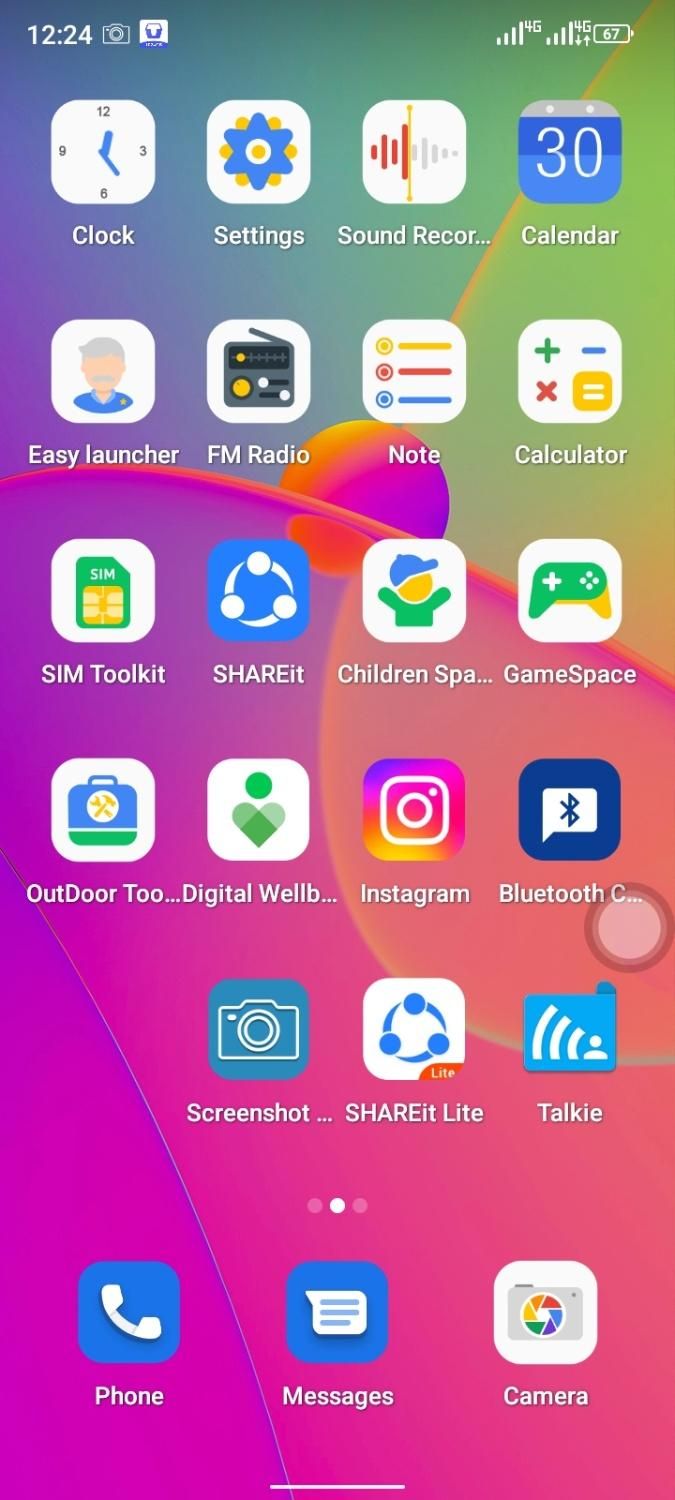The width and height of the screenshot is (675, 1500).
Task: Open FM Radio
Action: (258, 371)
